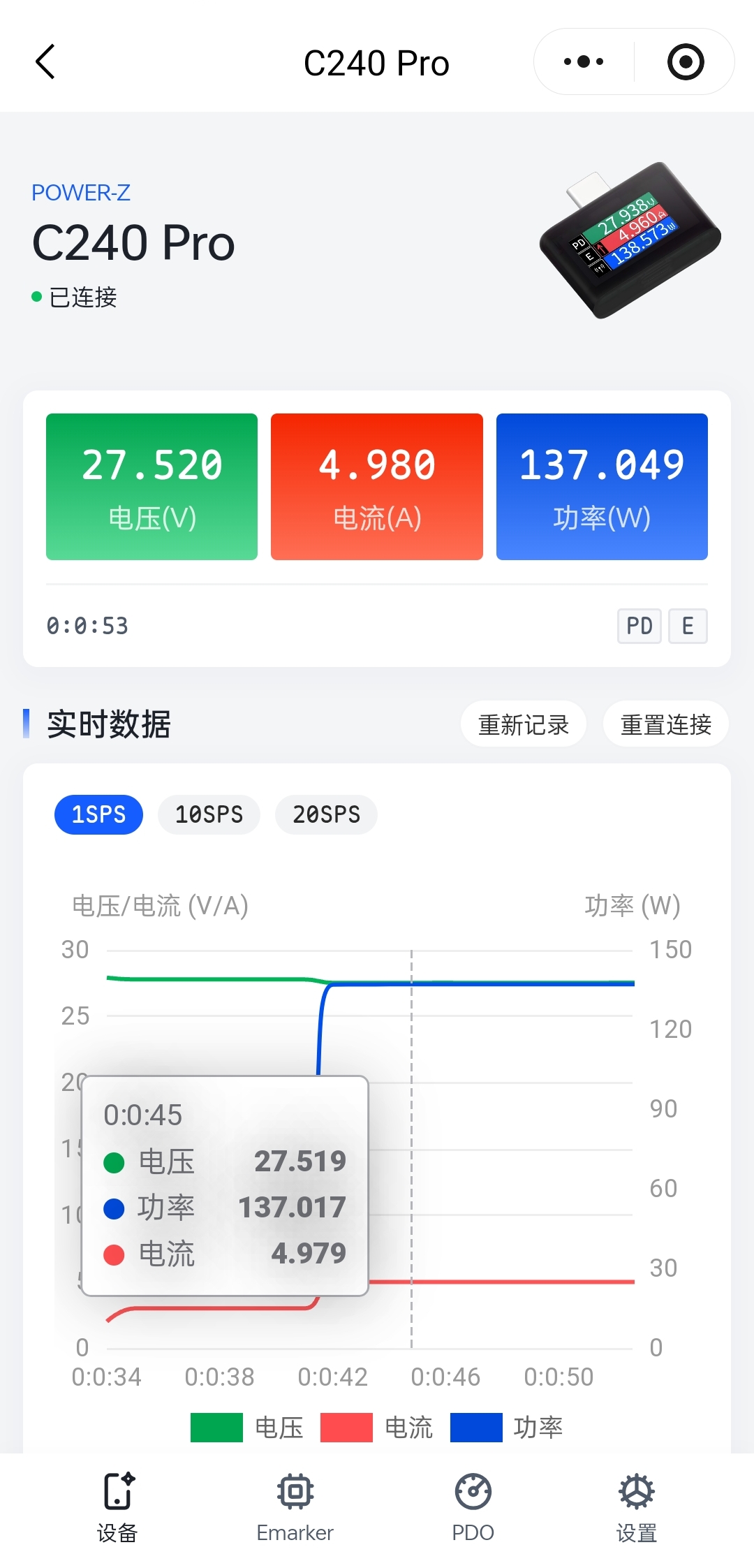Open the 设置 settings tab
754x1568 pixels.
636,1507
